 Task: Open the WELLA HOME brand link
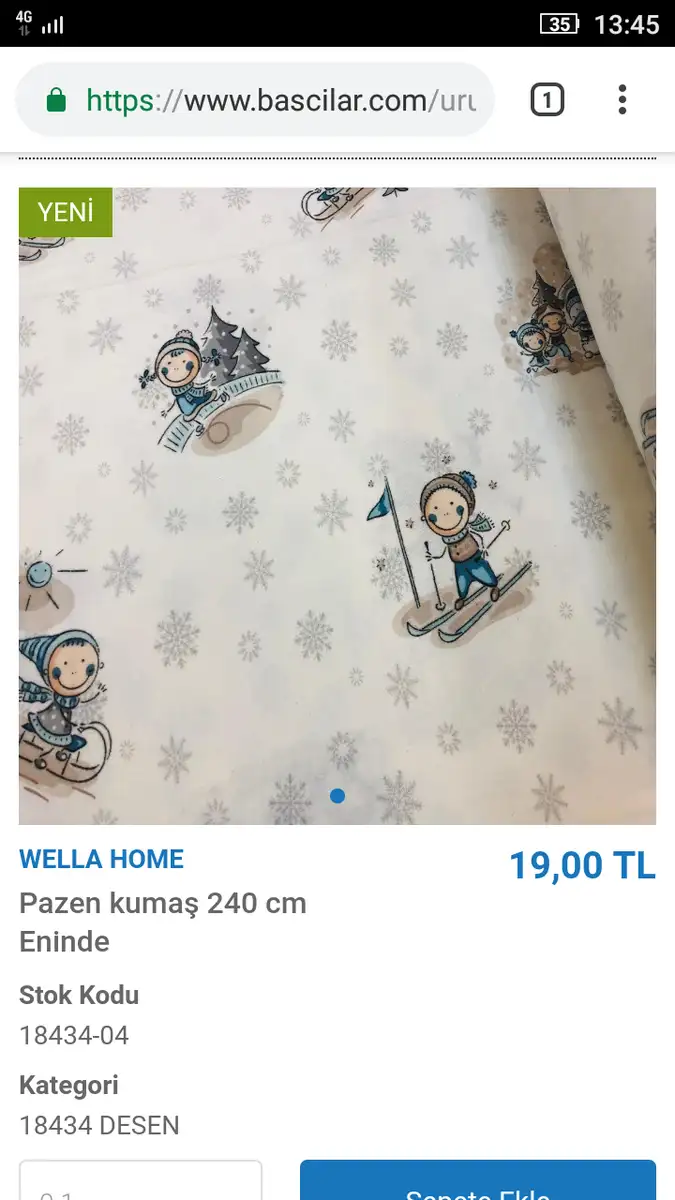[101, 859]
